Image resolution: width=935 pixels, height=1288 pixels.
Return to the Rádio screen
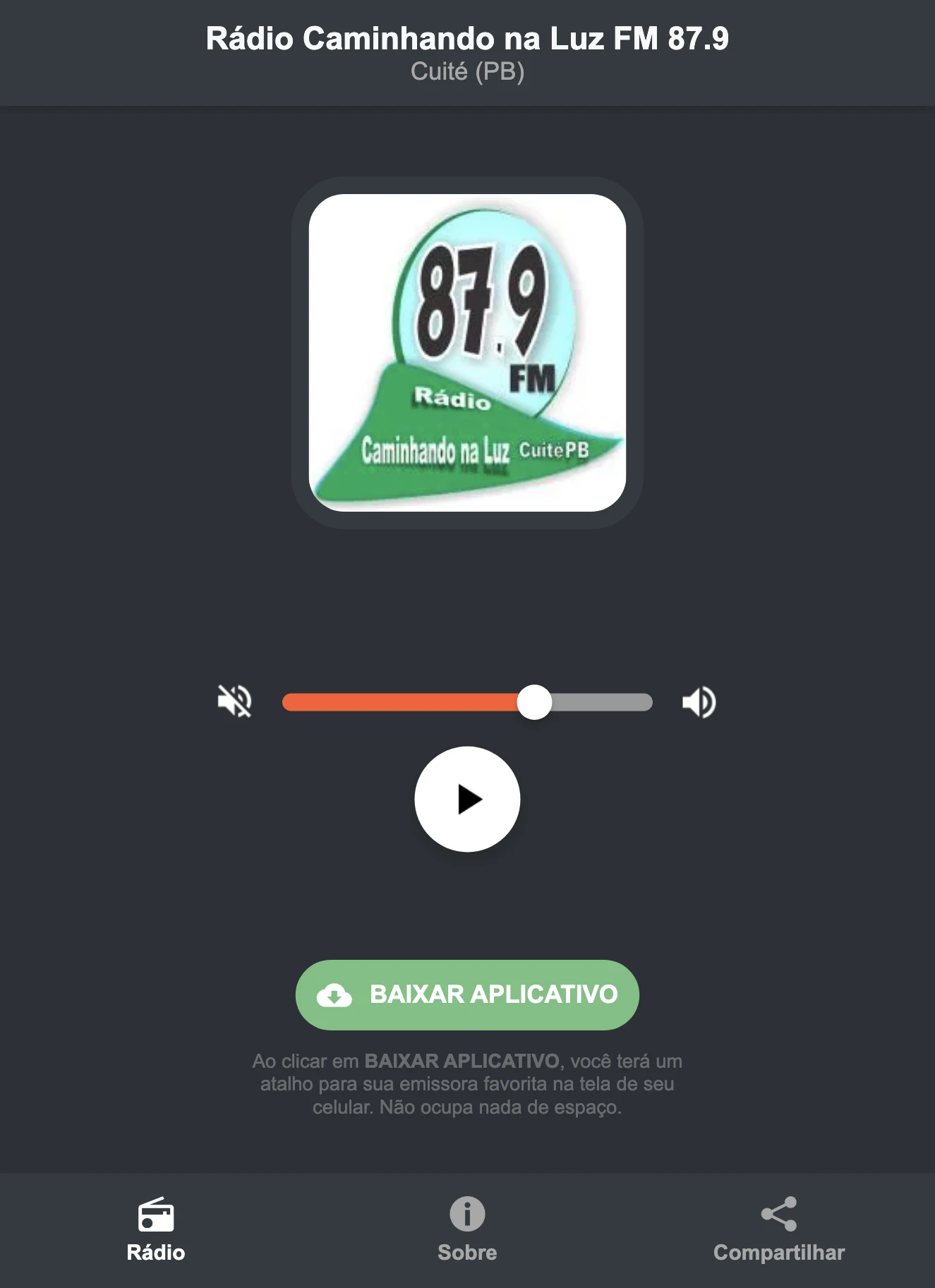155,1228
